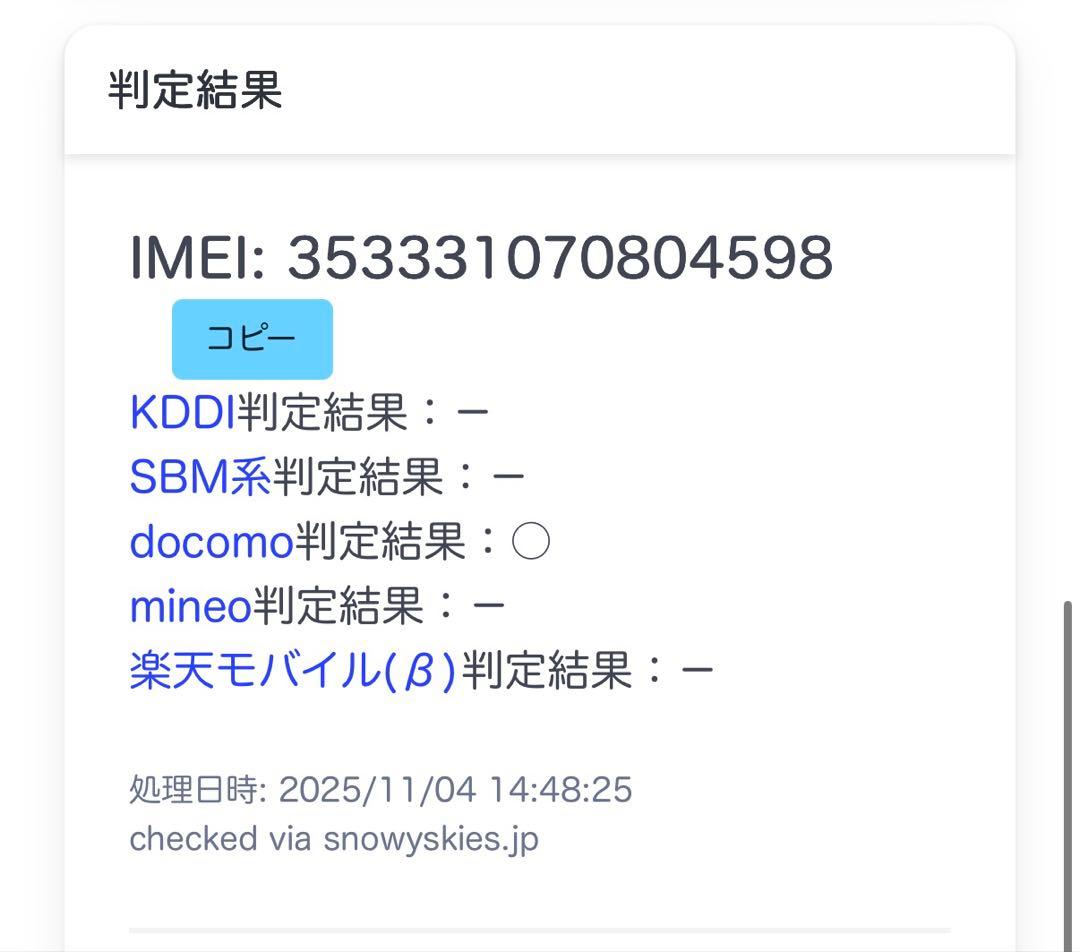Visit the mineo link
Image resolution: width=1080 pixels, height=952 pixels.
pos(190,606)
